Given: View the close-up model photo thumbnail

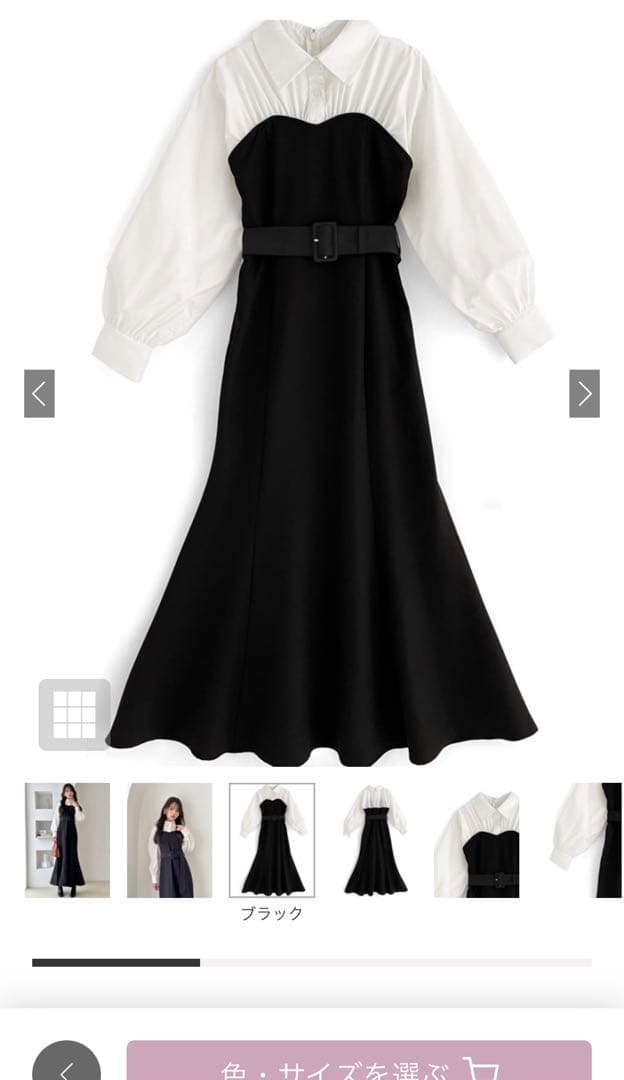Looking at the screenshot, I should 169,840.
